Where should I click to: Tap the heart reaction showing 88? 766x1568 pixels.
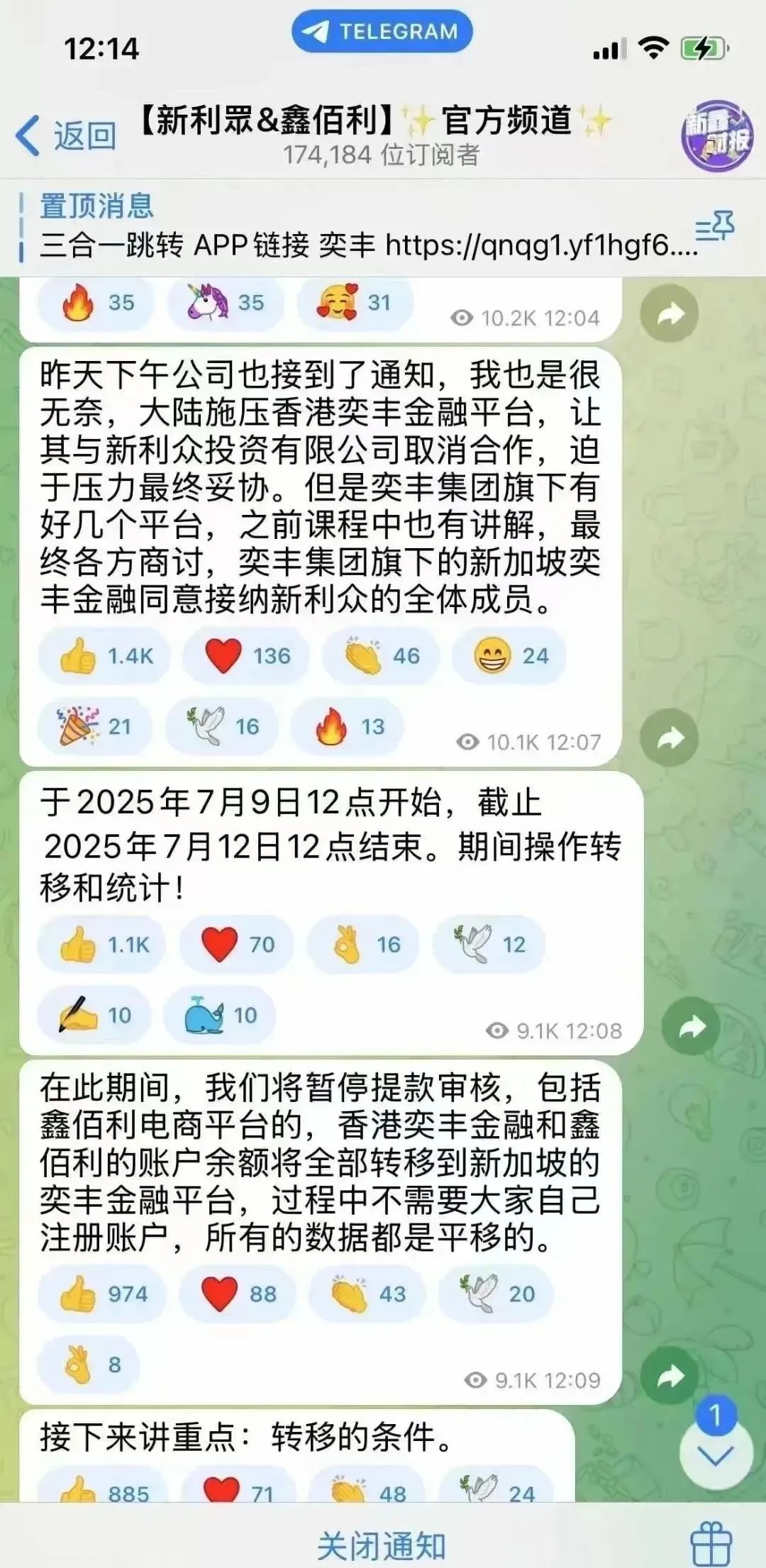(239, 1294)
